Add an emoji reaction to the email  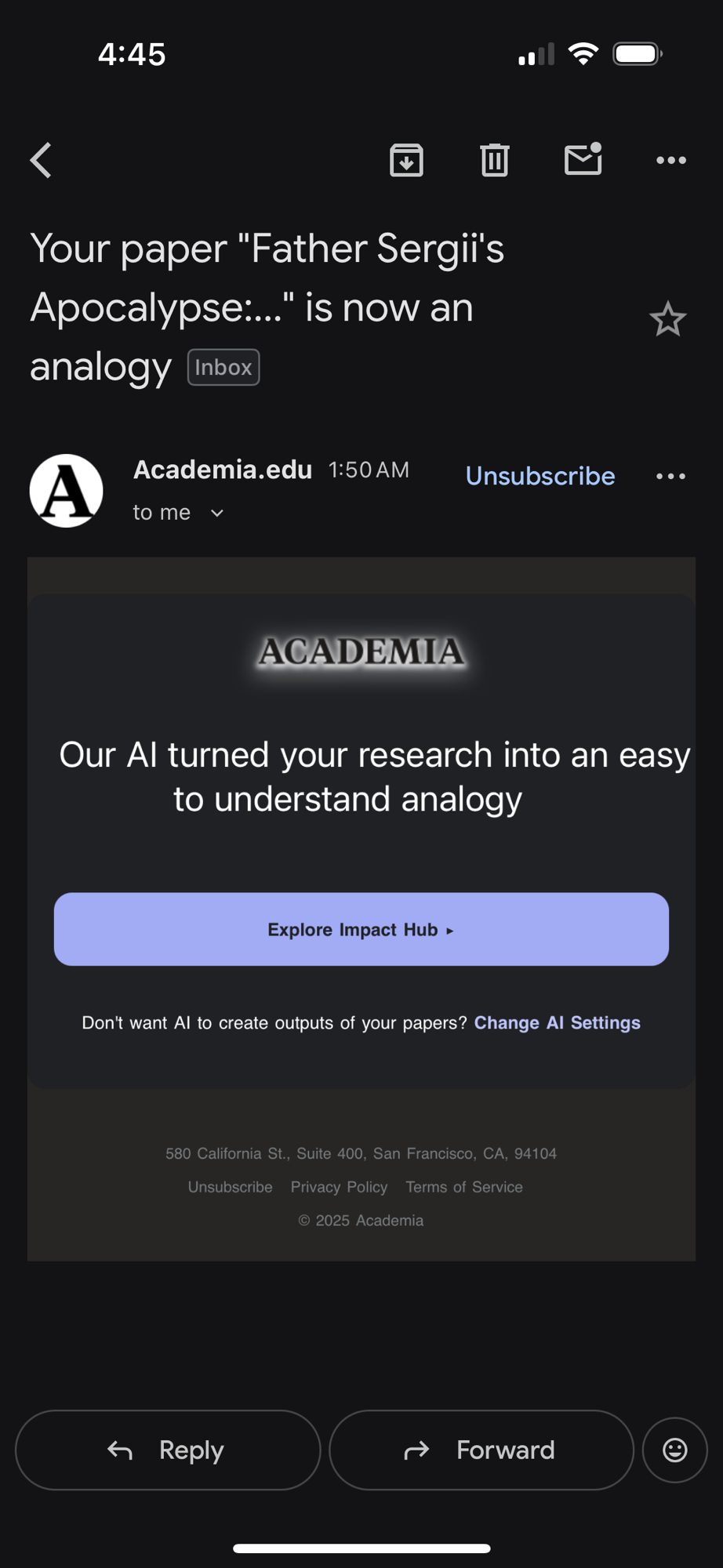click(x=674, y=1450)
